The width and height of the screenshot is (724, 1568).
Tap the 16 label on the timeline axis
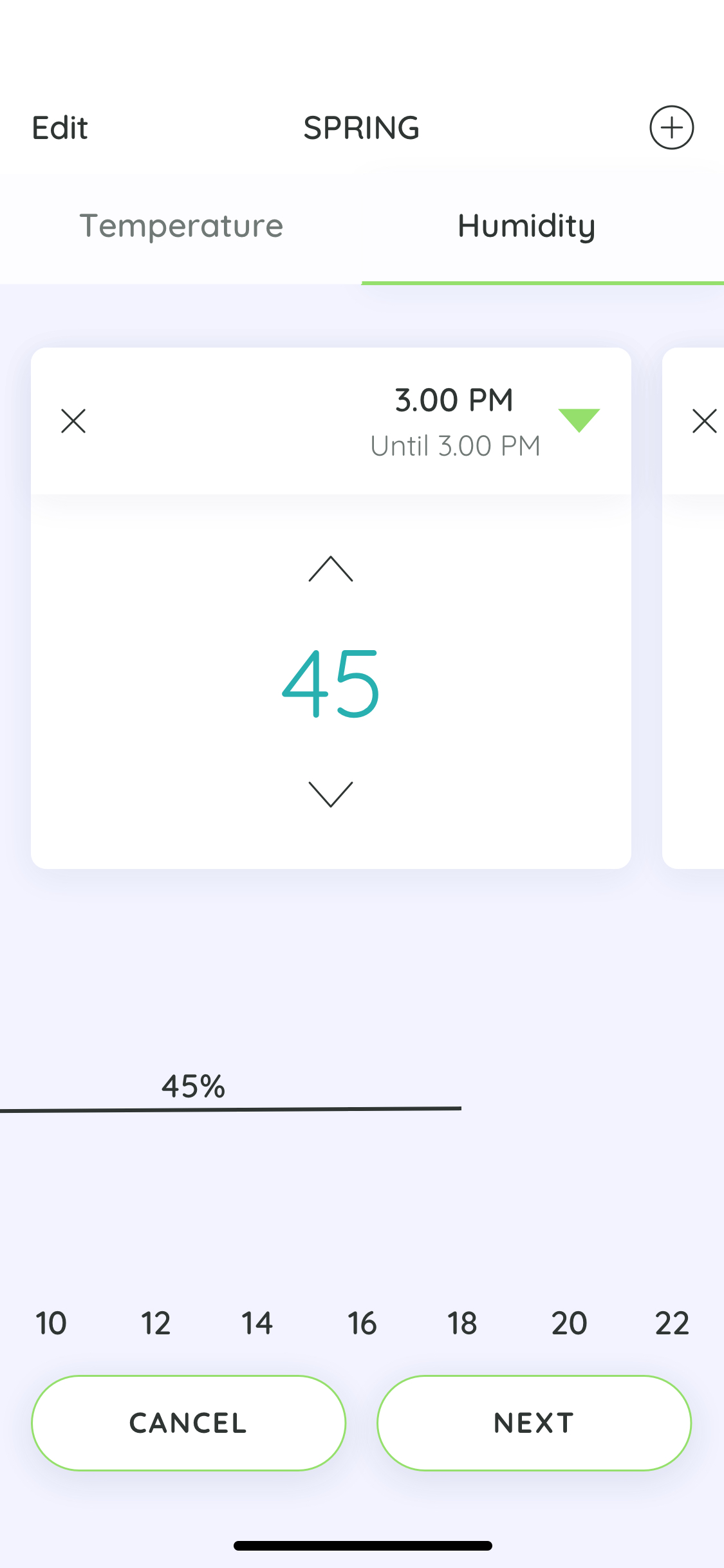click(362, 1323)
